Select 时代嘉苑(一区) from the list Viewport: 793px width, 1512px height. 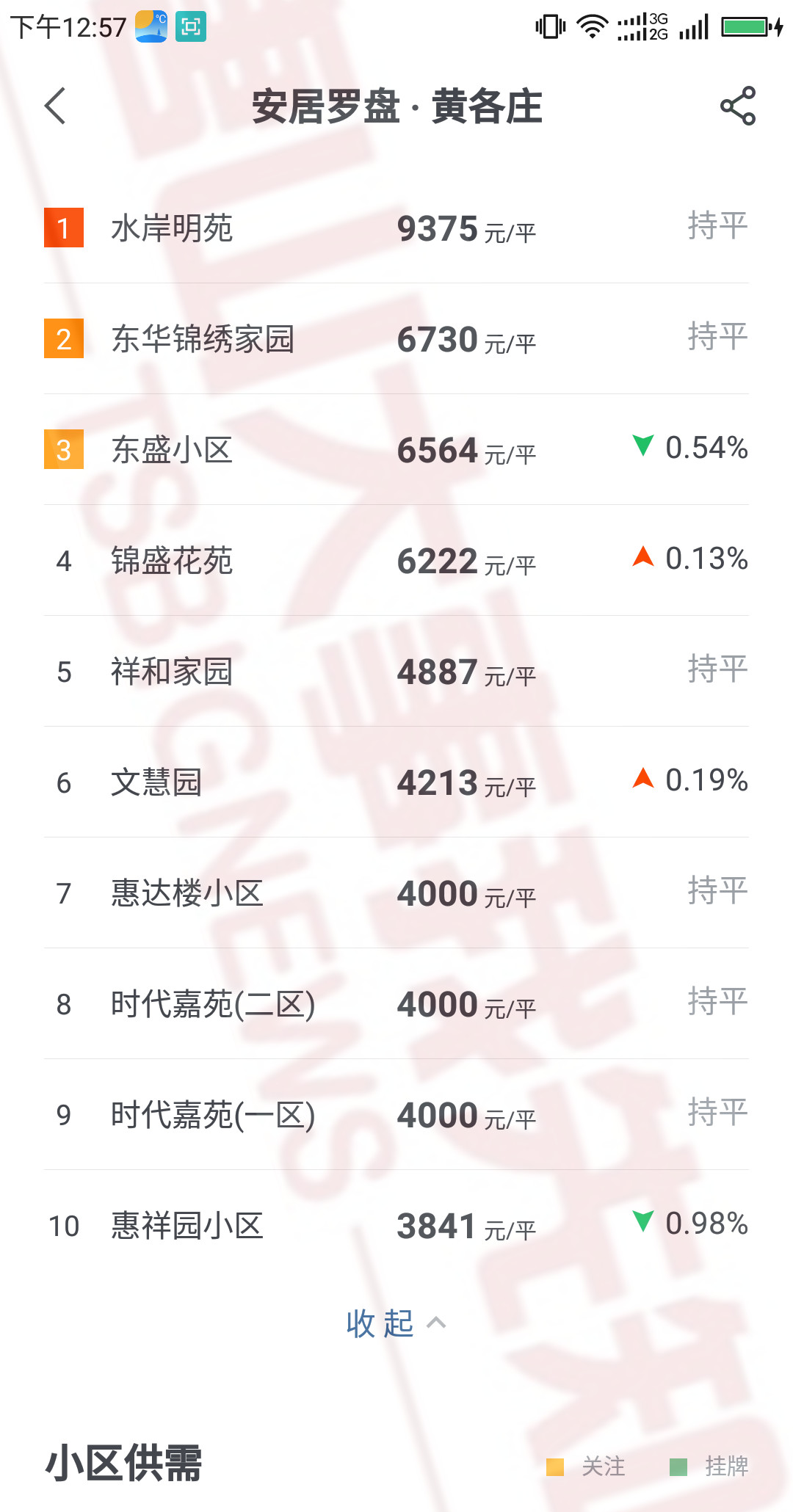coord(213,1115)
